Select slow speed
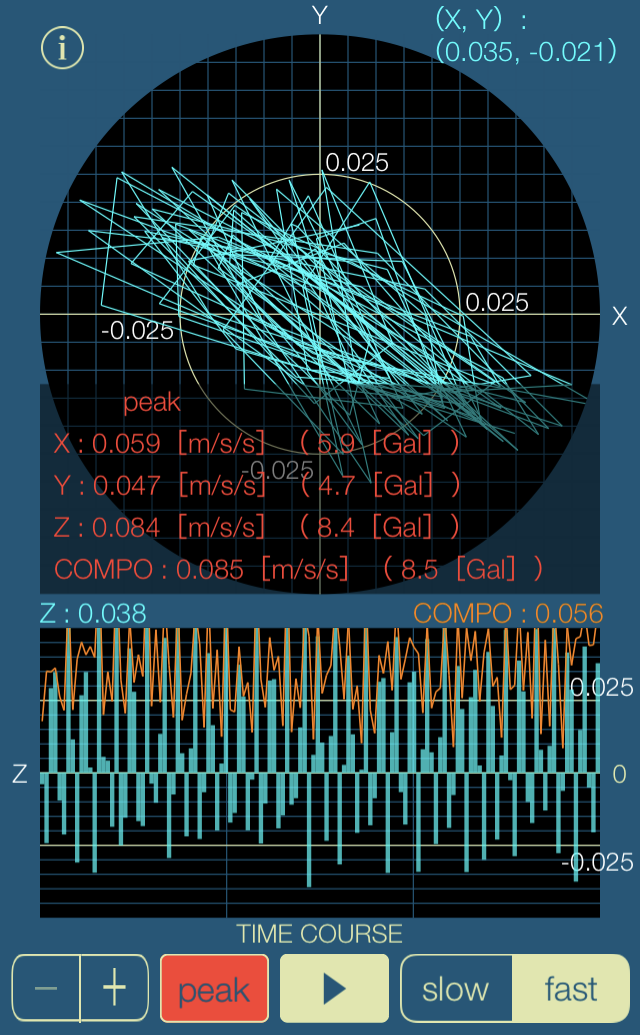 click(x=456, y=988)
